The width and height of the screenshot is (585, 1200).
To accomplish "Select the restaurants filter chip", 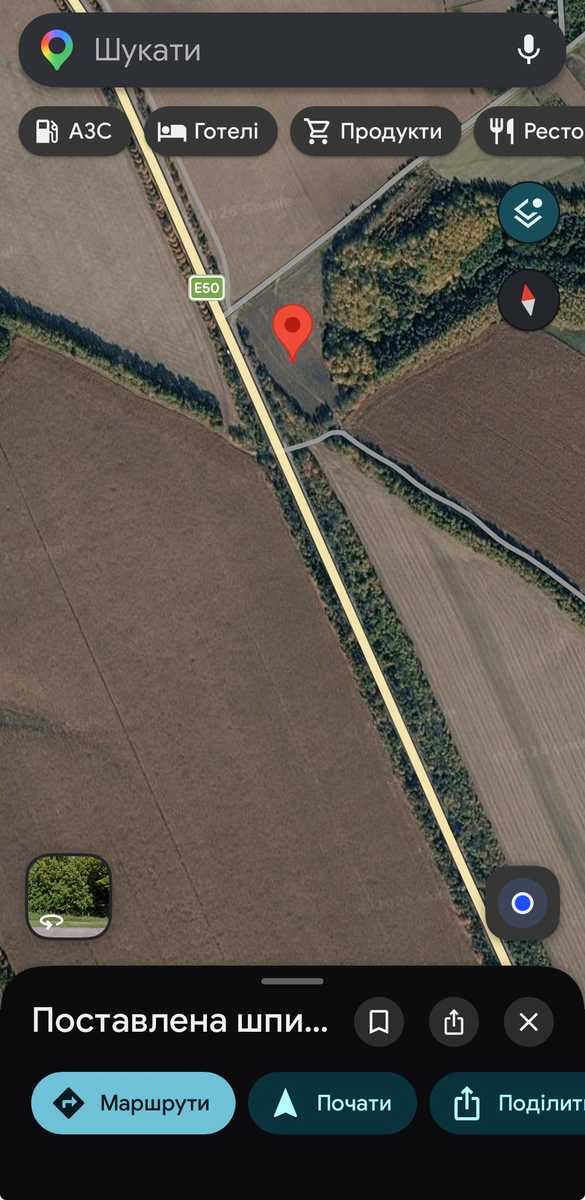I will click(x=530, y=131).
